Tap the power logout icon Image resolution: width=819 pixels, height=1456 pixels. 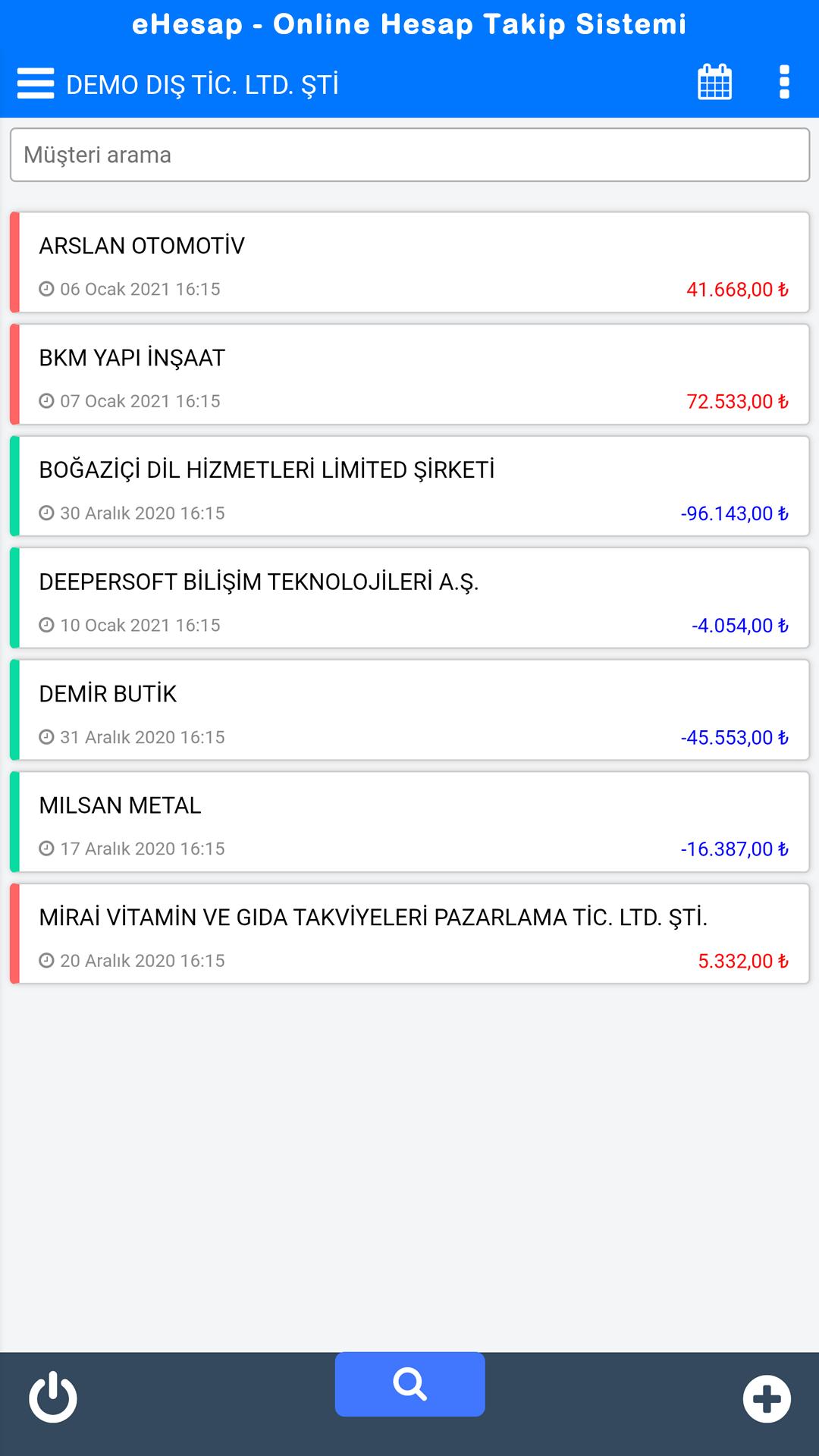click(53, 1397)
